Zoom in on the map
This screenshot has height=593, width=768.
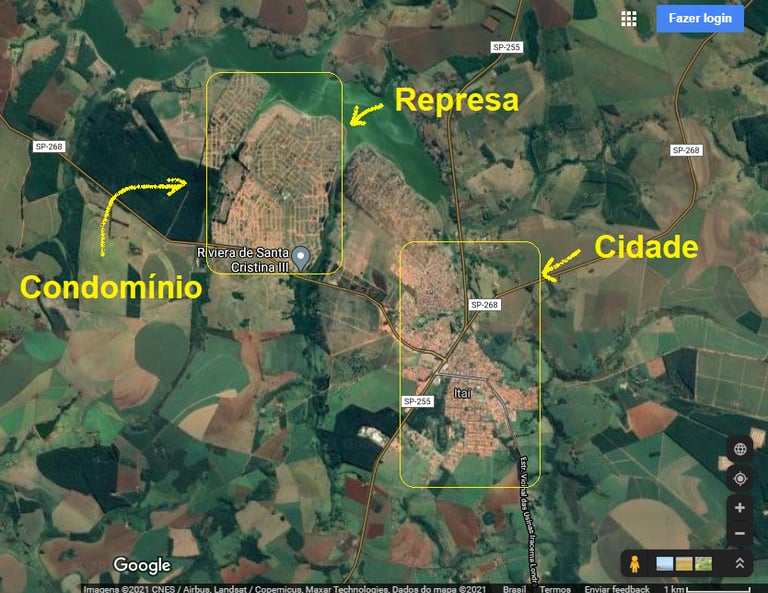(x=740, y=508)
